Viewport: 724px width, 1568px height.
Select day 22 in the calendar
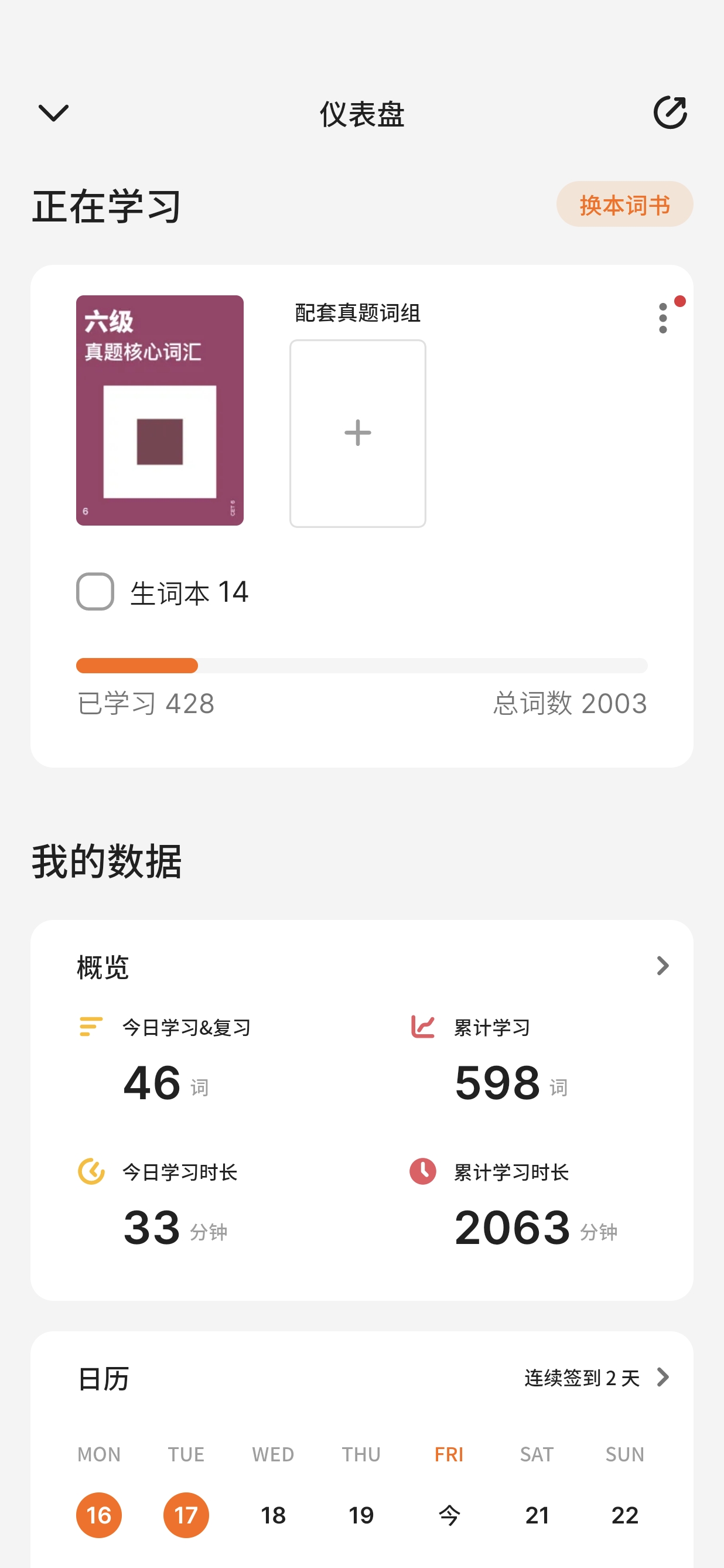tap(625, 1515)
